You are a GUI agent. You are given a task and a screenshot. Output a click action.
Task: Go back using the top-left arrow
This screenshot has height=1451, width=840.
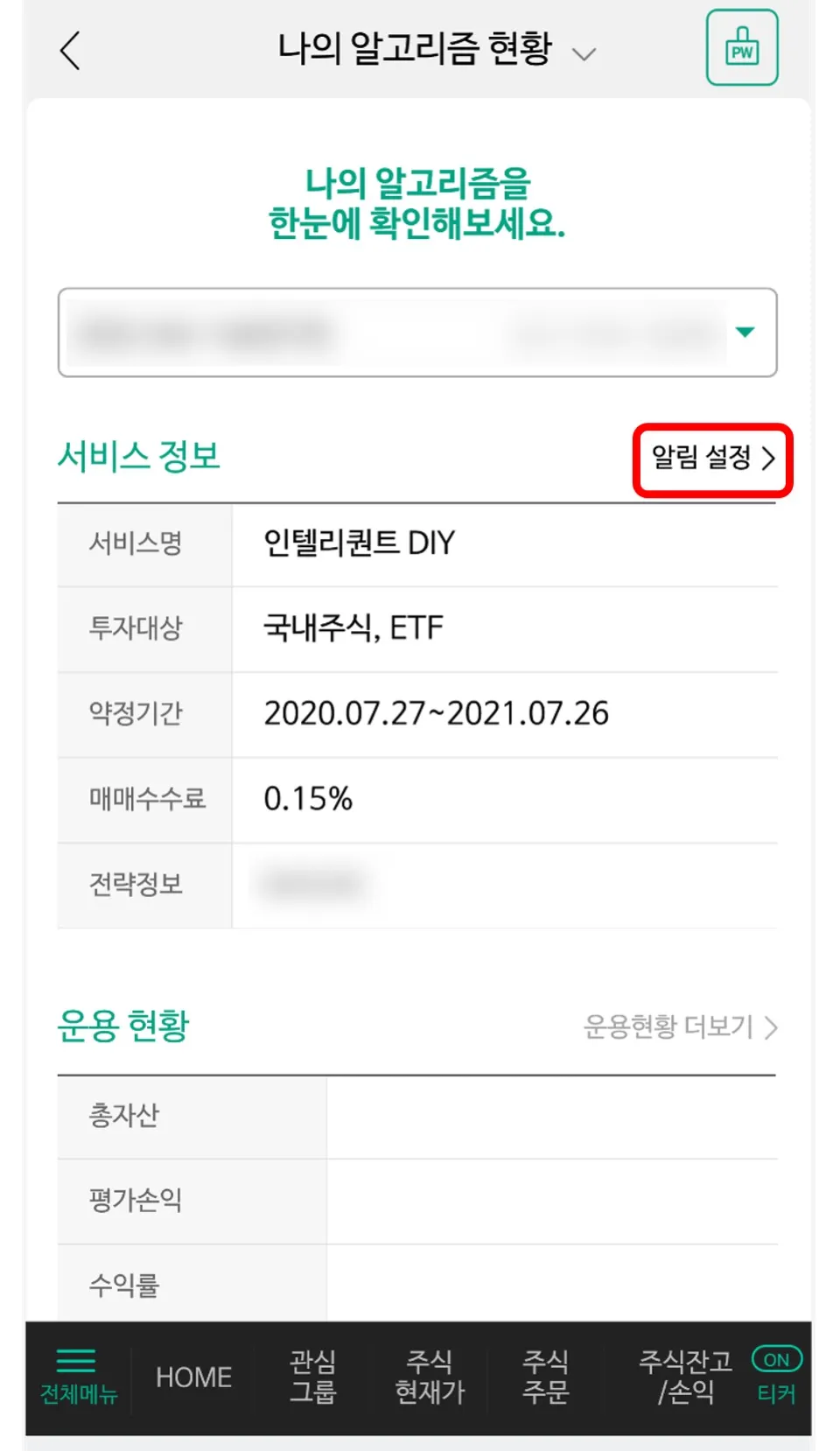point(71,50)
